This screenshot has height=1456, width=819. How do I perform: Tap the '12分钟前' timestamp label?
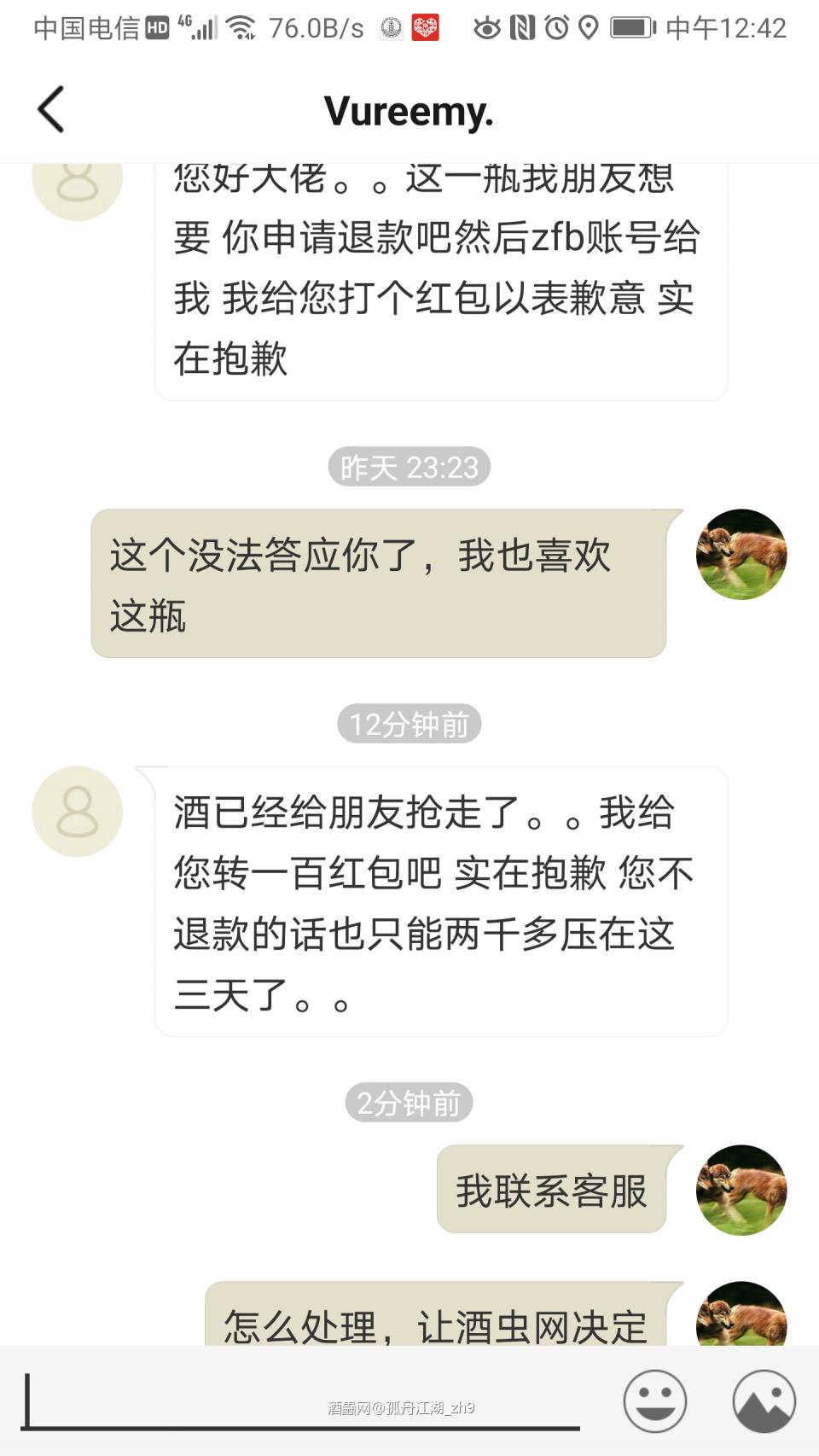(409, 723)
